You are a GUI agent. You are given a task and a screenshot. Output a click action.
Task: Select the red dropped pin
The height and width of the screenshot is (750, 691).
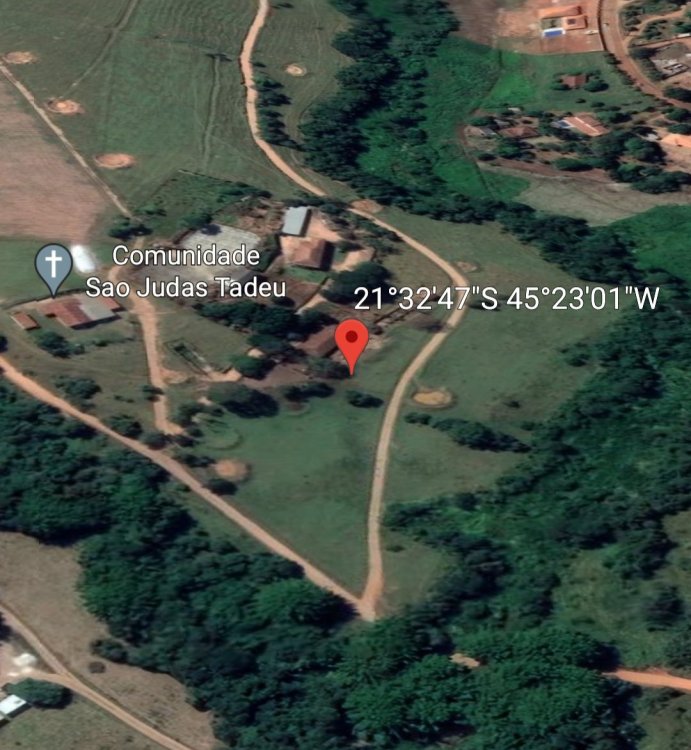coord(350,343)
